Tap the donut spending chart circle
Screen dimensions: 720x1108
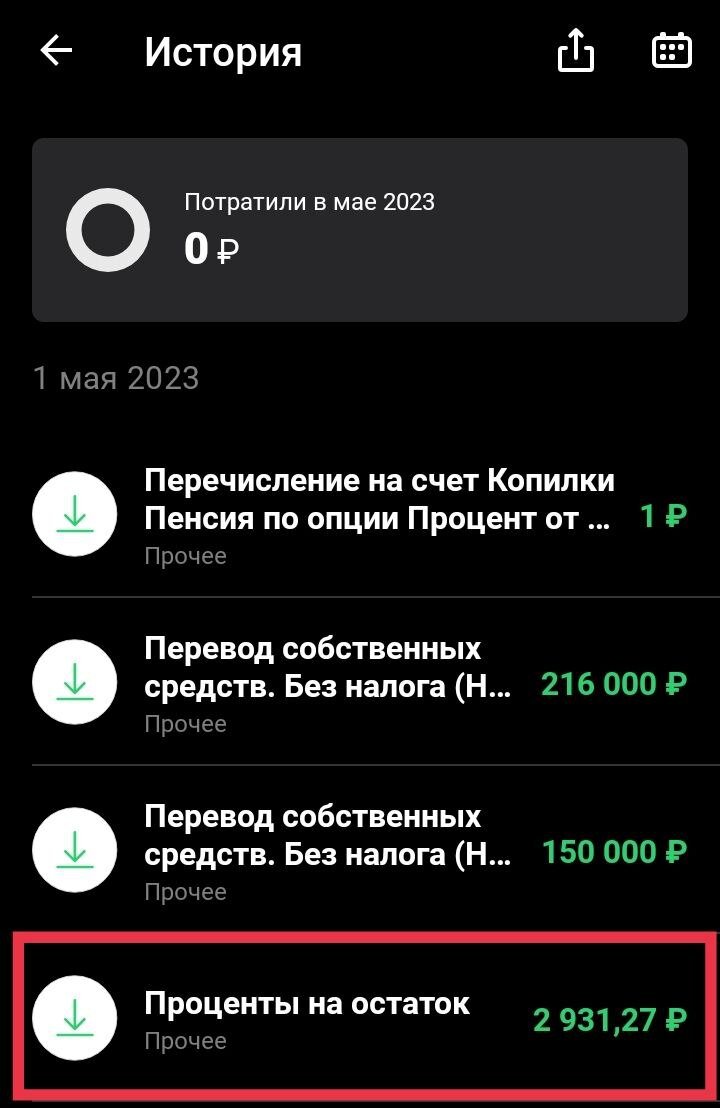tap(103, 230)
